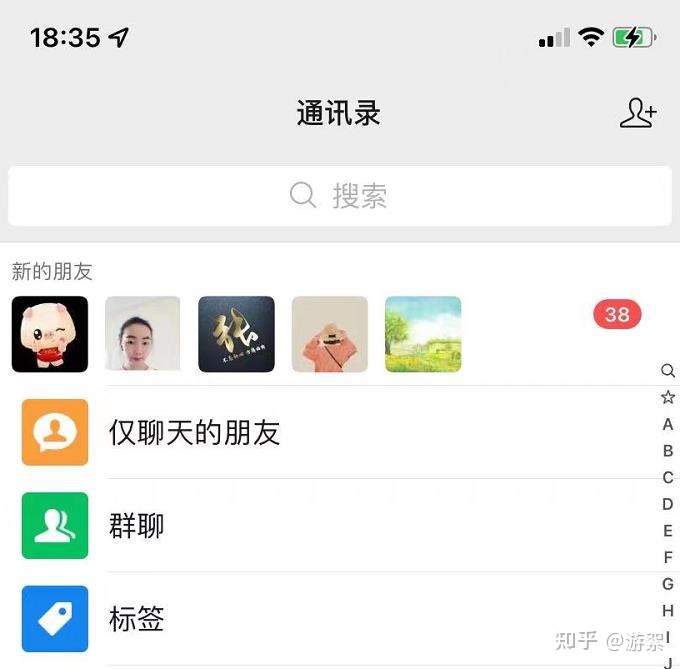681x669 pixels.
Task: Jump to letter D in index
Action: point(668,504)
